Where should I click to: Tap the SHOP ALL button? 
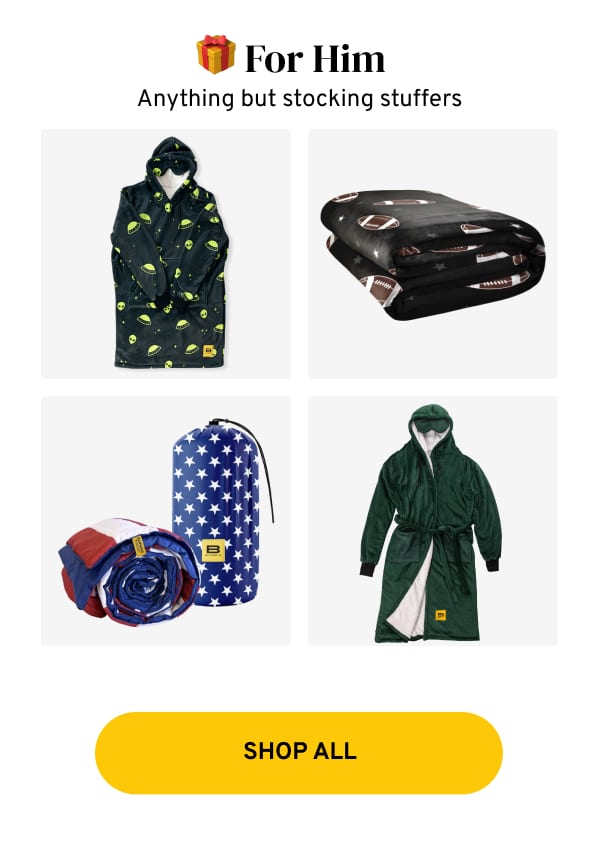[x=299, y=752]
